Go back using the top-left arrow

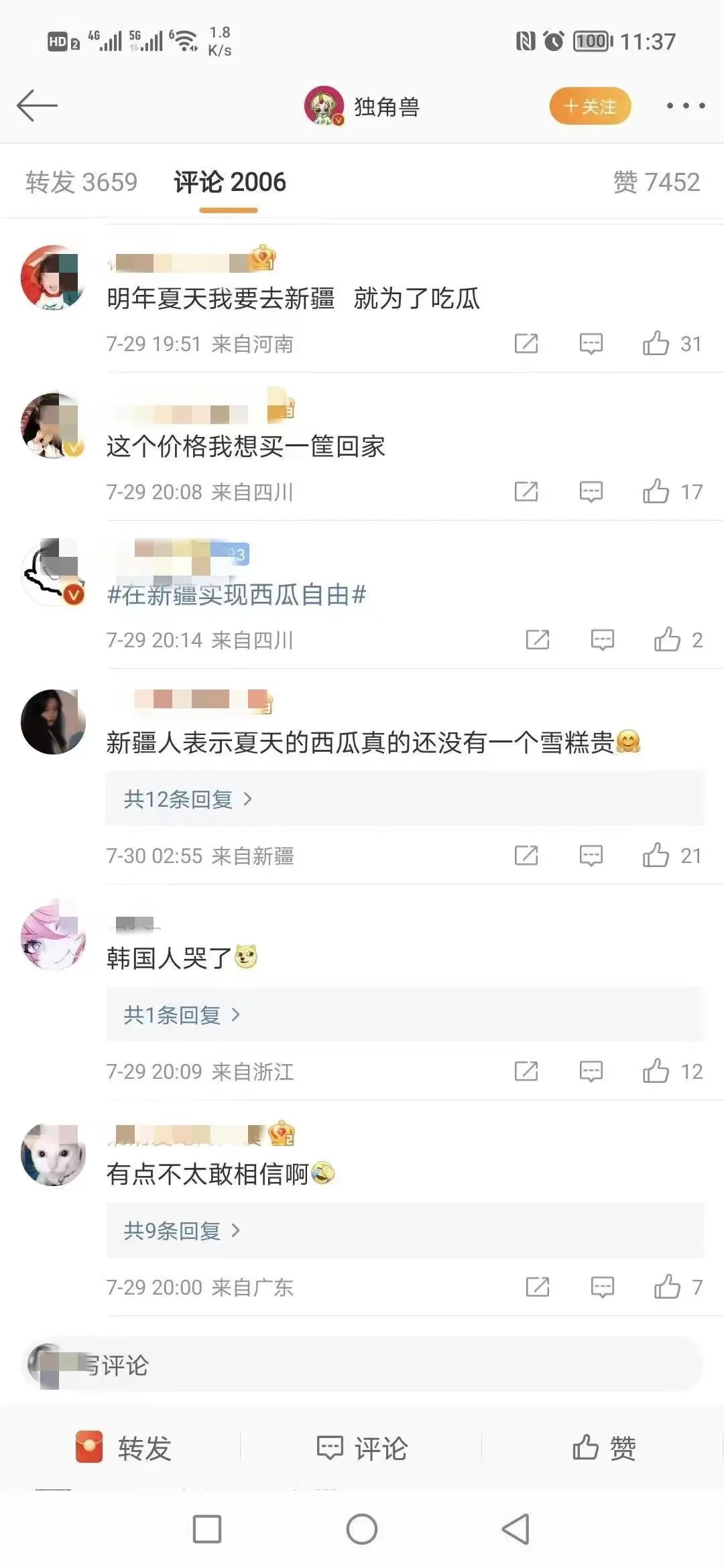[x=37, y=106]
